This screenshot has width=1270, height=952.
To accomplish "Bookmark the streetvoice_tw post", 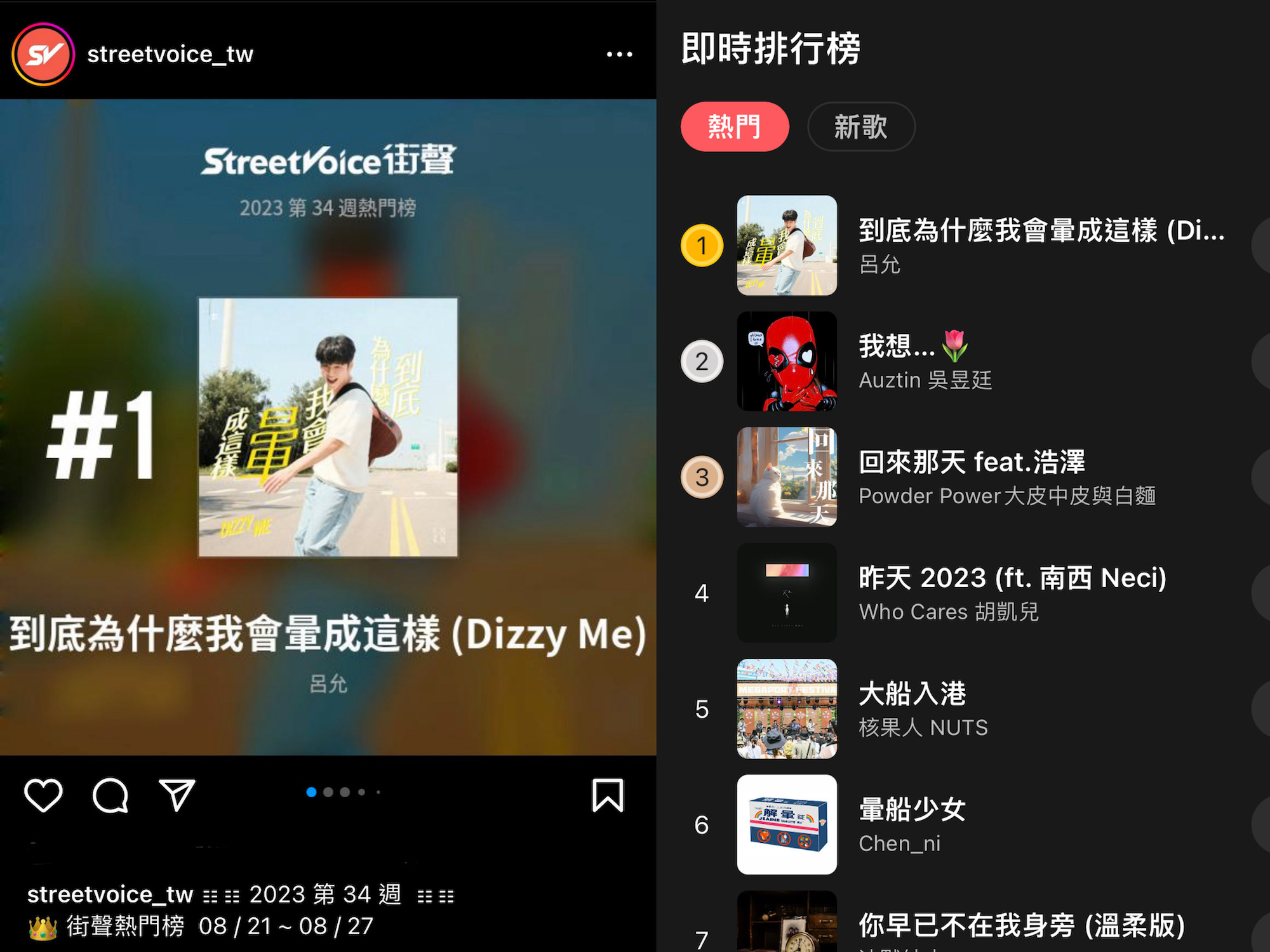I will click(608, 795).
